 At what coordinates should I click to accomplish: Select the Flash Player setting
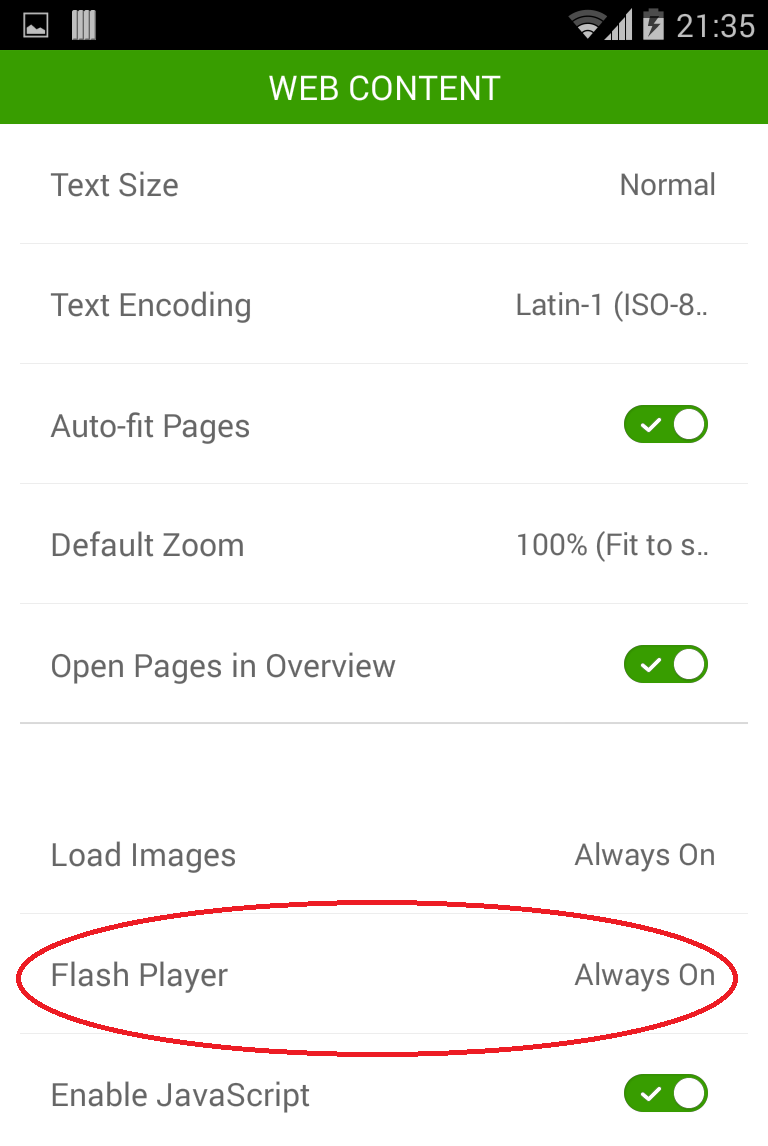(384, 975)
